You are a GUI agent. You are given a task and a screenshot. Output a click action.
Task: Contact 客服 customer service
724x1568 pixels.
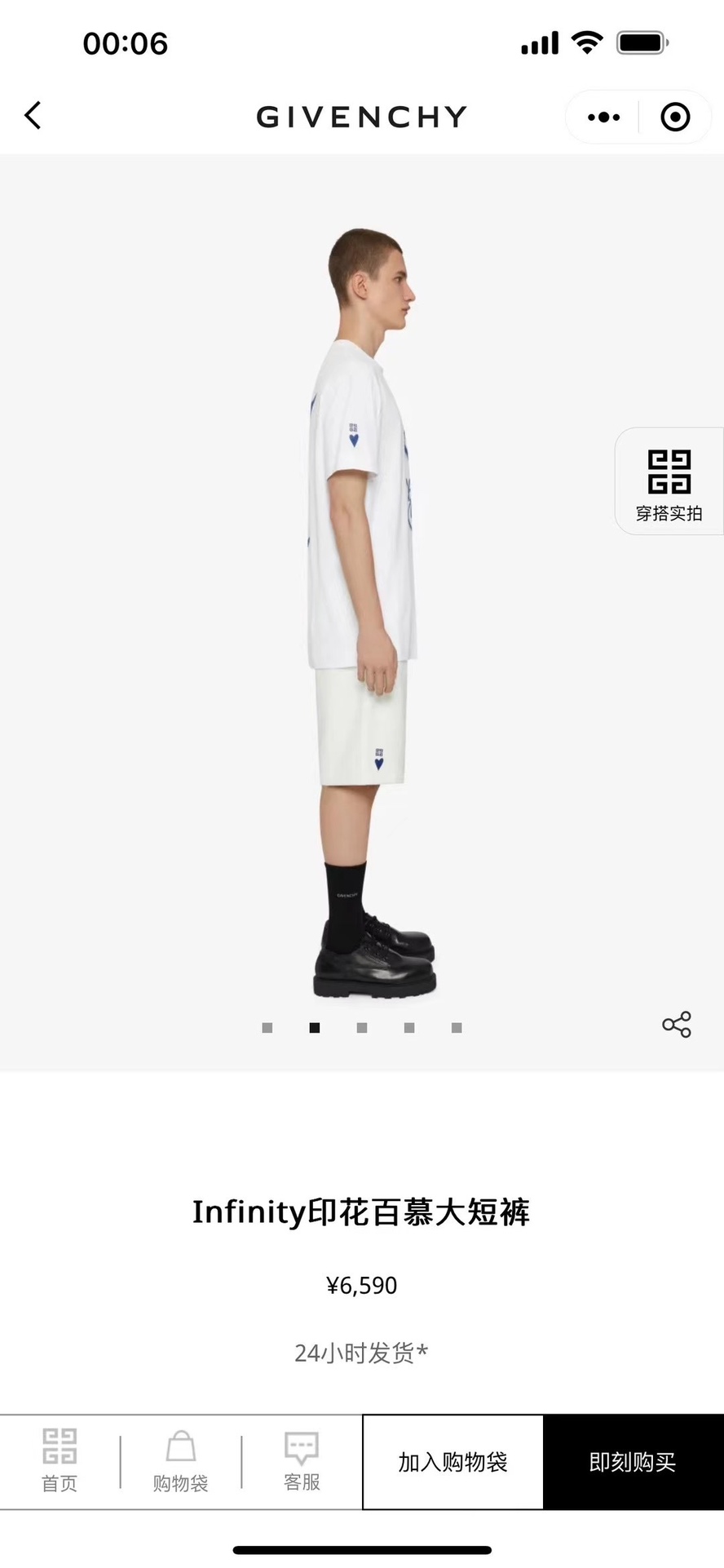click(x=302, y=1461)
